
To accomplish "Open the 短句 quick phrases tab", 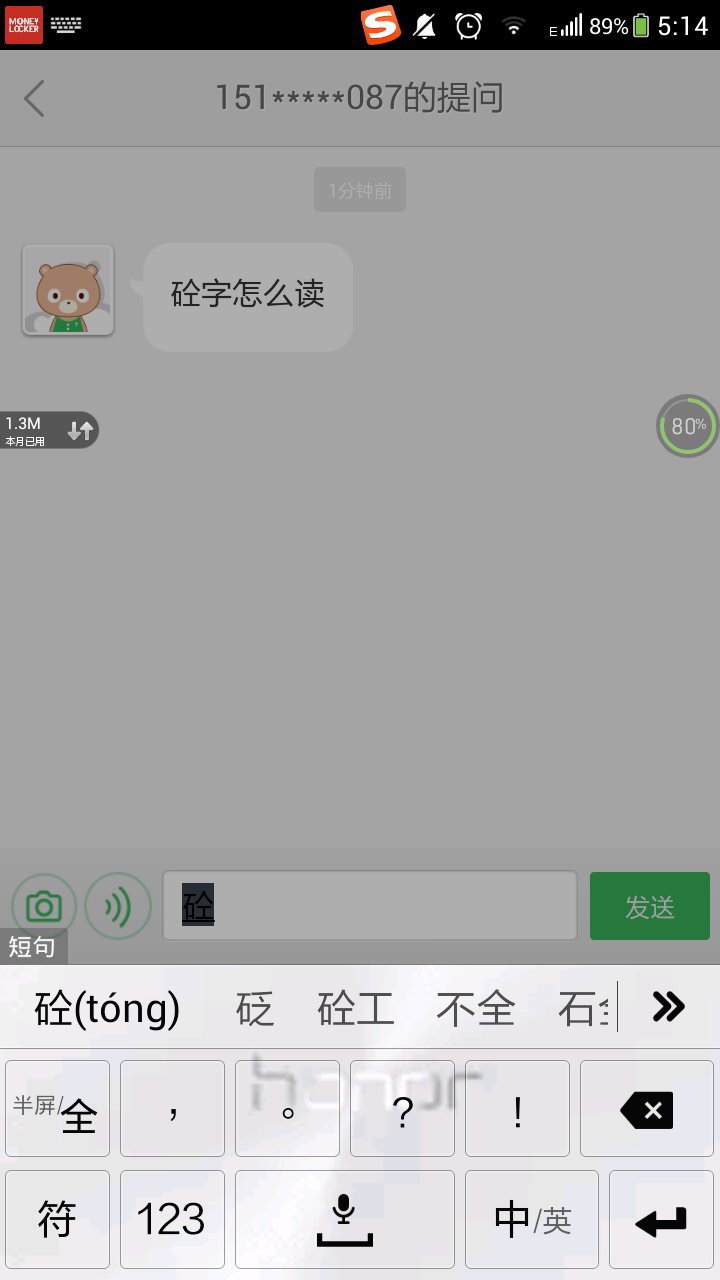I will point(33,946).
